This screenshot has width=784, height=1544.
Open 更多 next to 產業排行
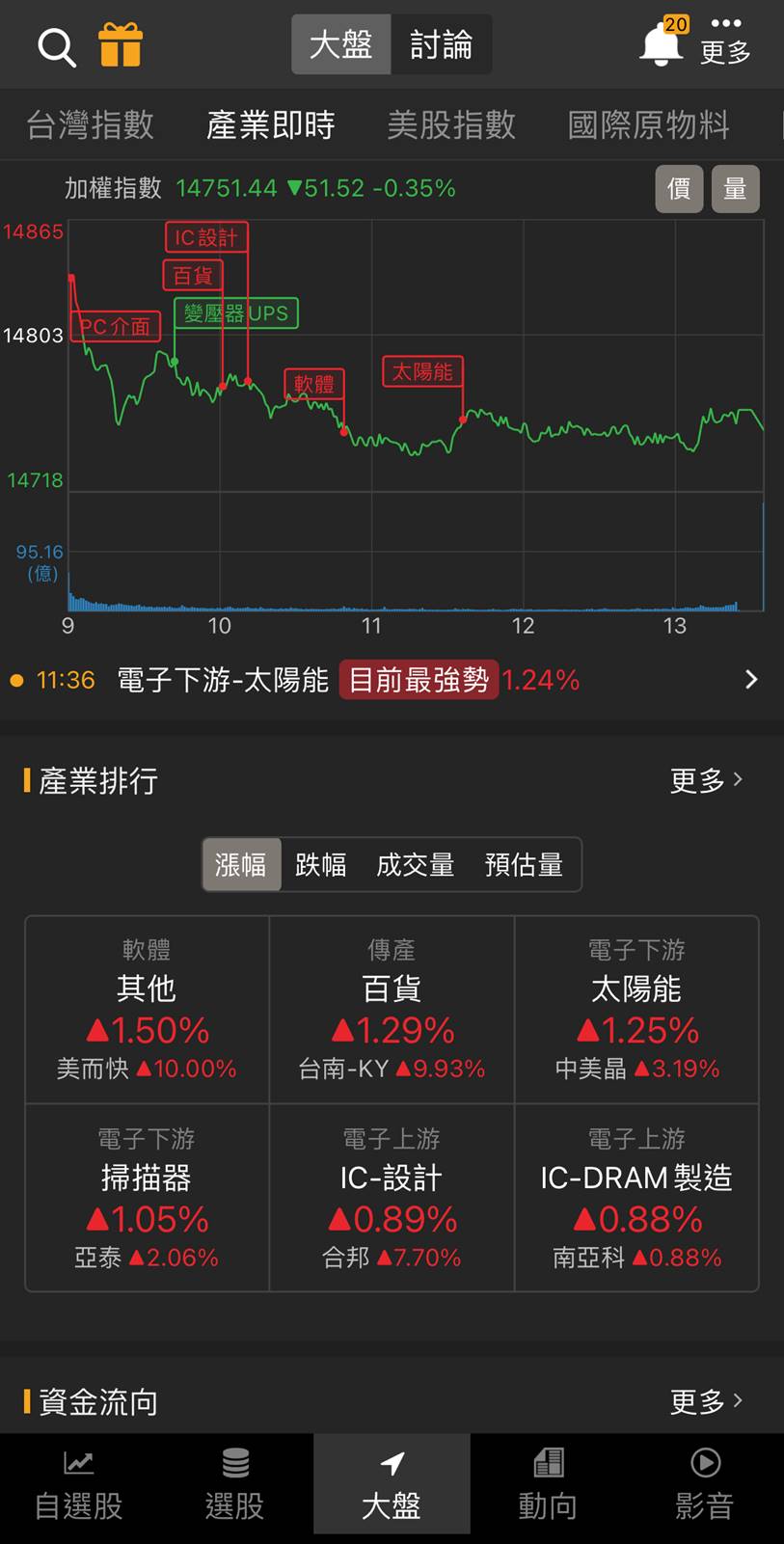tap(707, 779)
